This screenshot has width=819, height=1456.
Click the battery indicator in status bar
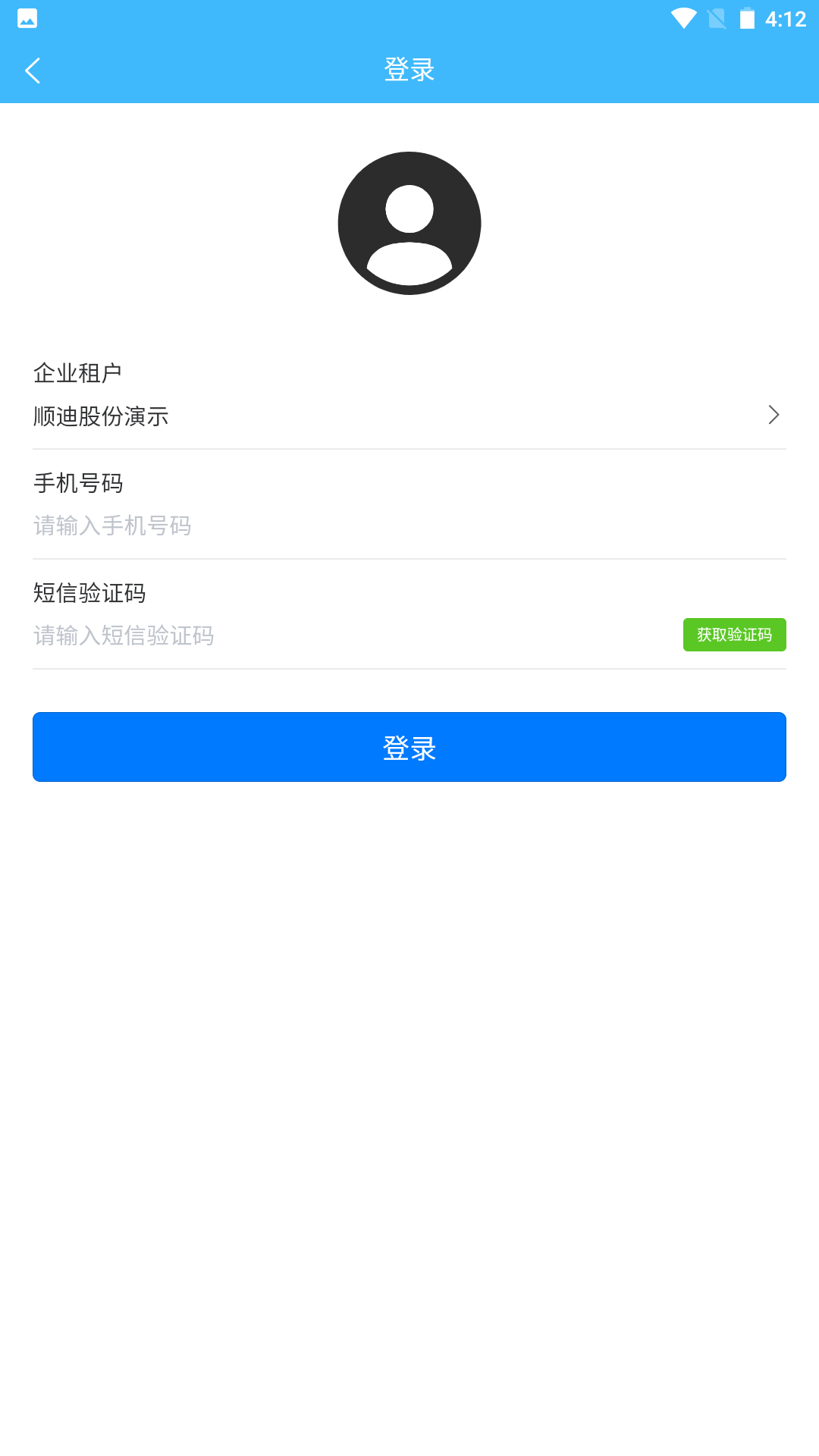coord(749,18)
